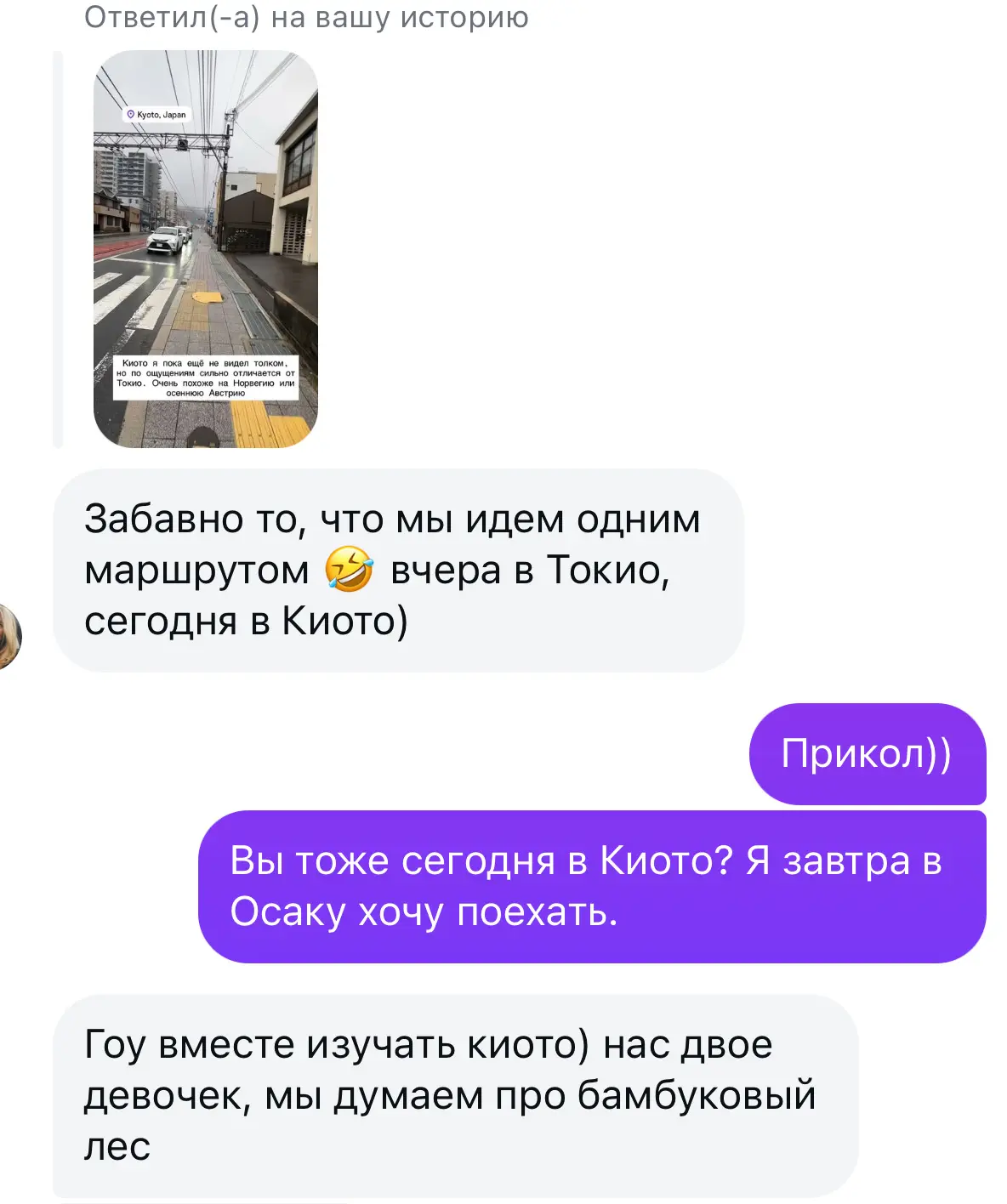Open the replied Kyoto story thumbnail
Image resolution: width=1007 pixels, height=1204 pixels.
[x=205, y=248]
